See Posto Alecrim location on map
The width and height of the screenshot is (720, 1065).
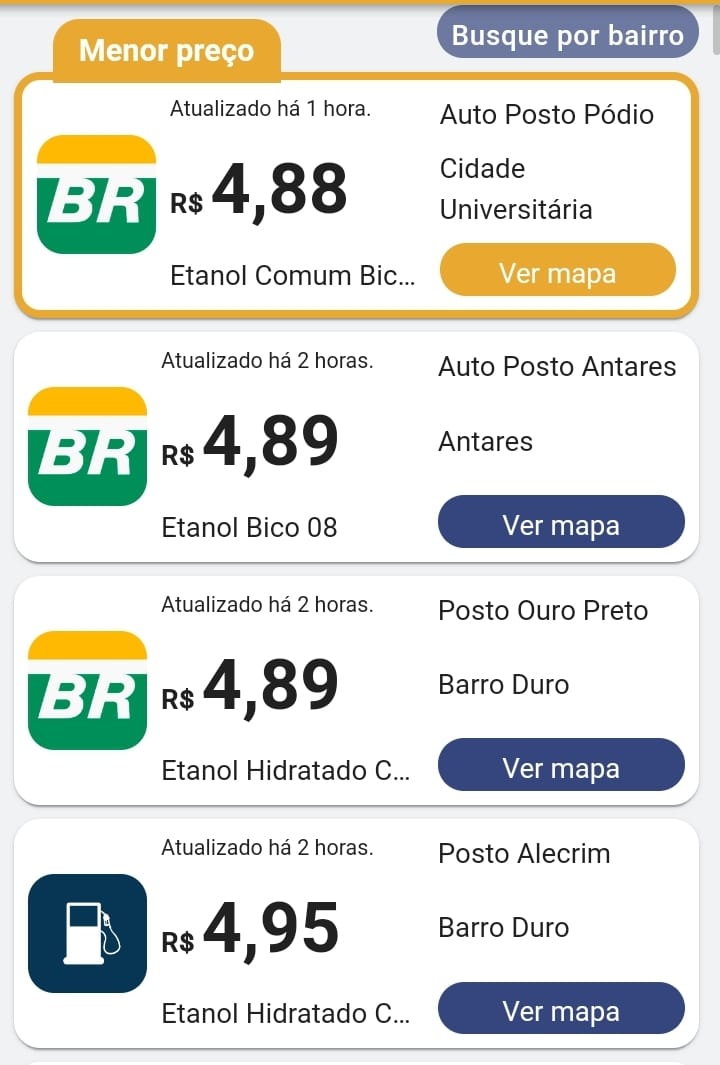(x=561, y=1011)
